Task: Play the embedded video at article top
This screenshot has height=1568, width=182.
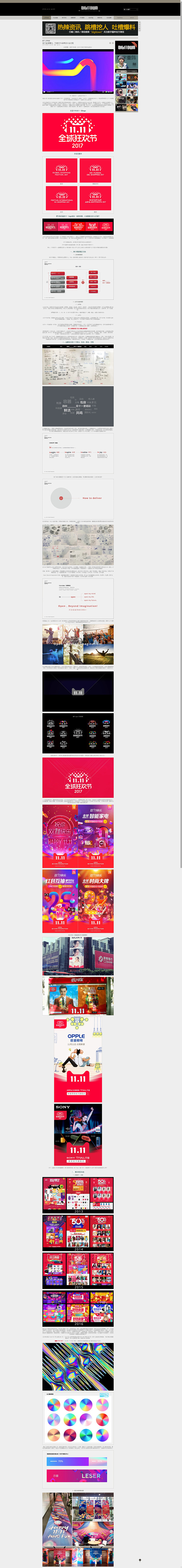Action: 78,71
